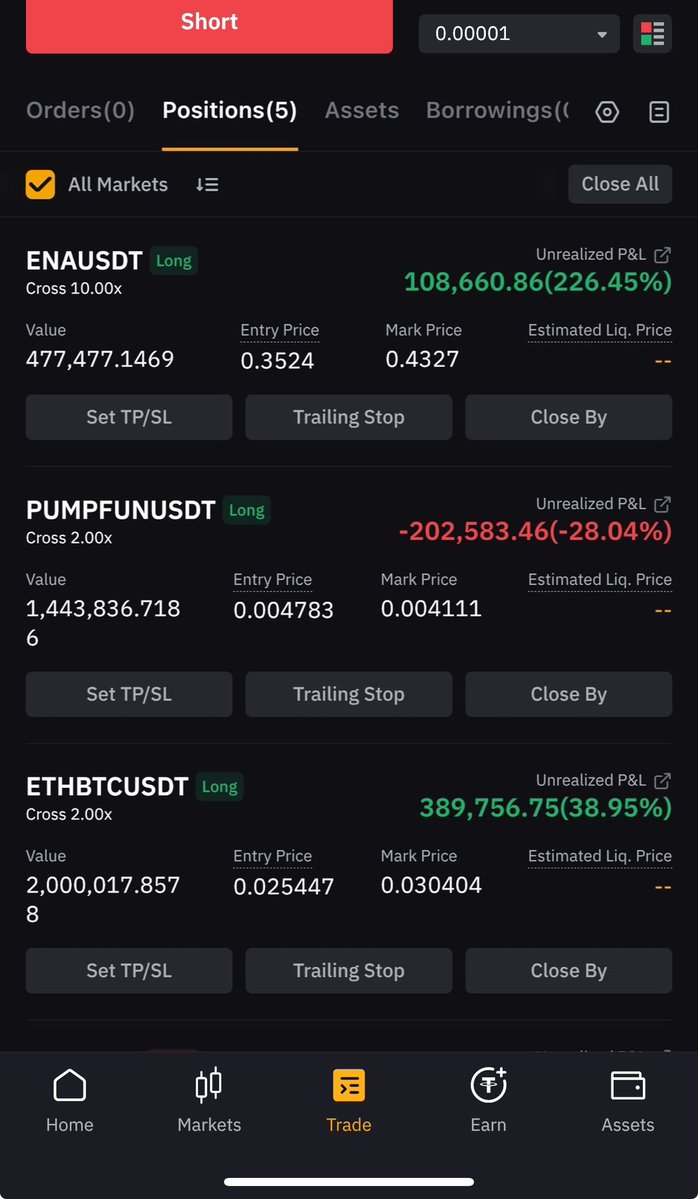The image size is (698, 1199).
Task: Change the order book layout icon
Action: 652,34
